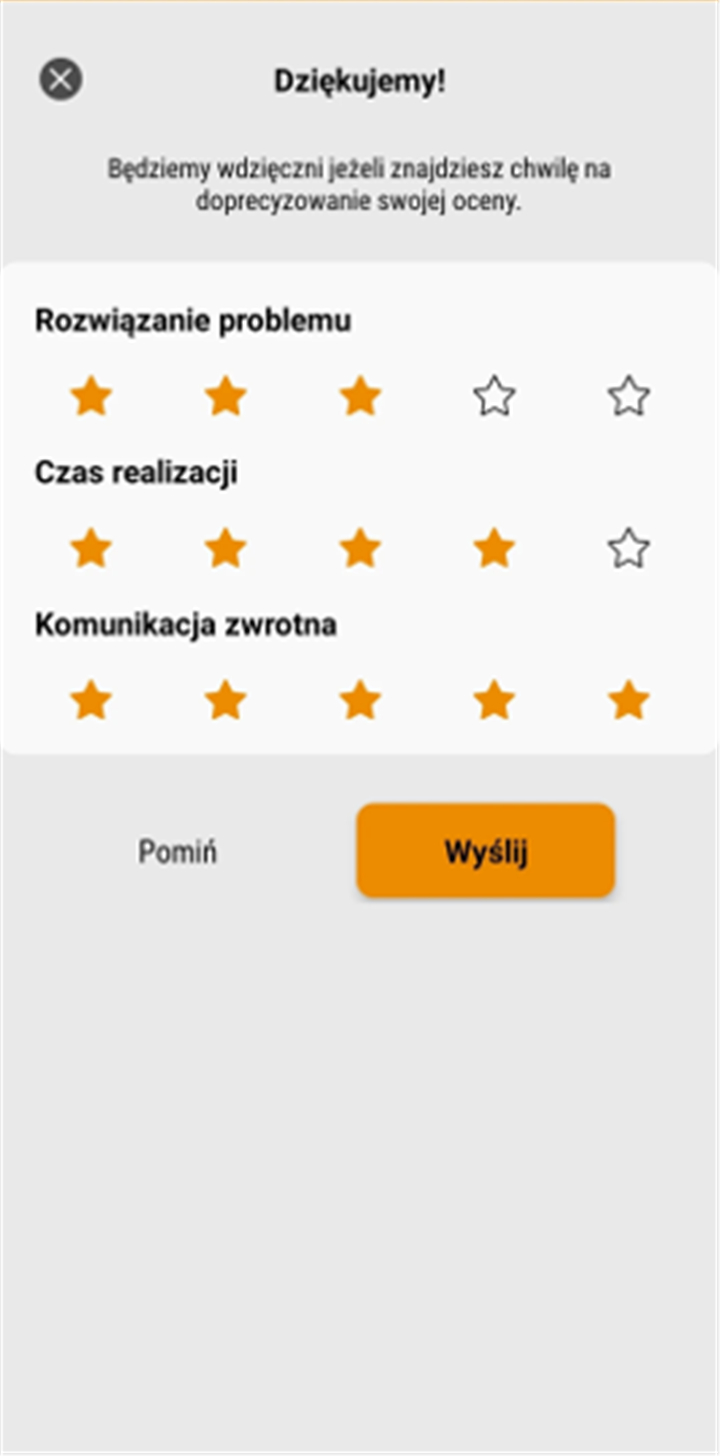
Task: Rate Czas realizacji with one star
Action: point(91,549)
